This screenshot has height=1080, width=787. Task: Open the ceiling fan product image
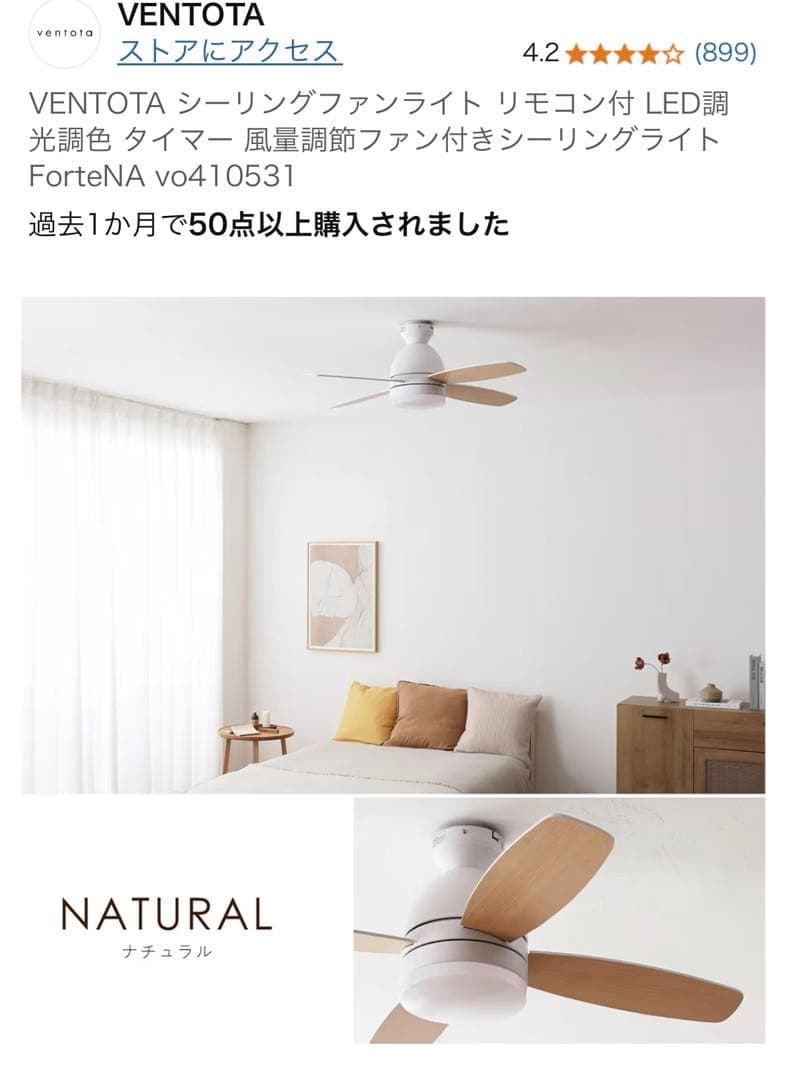(393, 545)
